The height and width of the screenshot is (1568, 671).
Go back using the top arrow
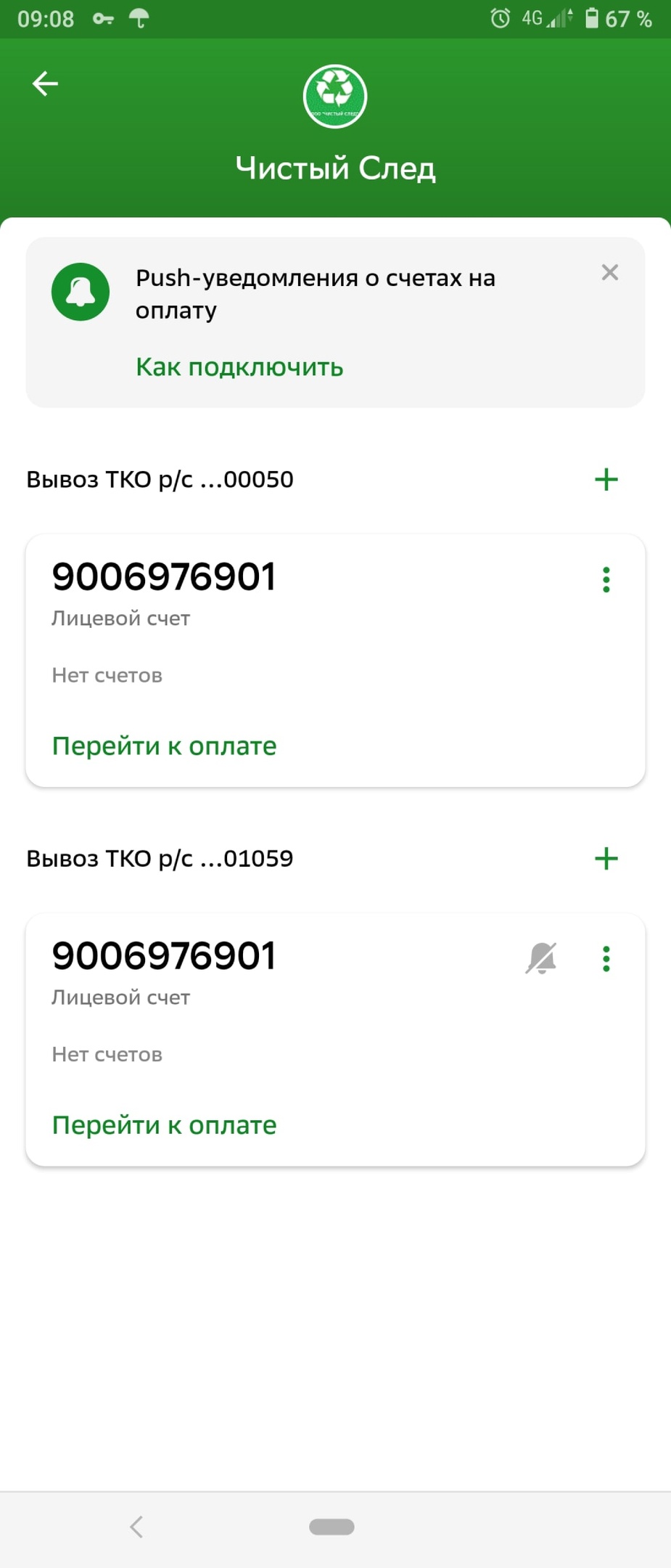pyautogui.click(x=45, y=83)
